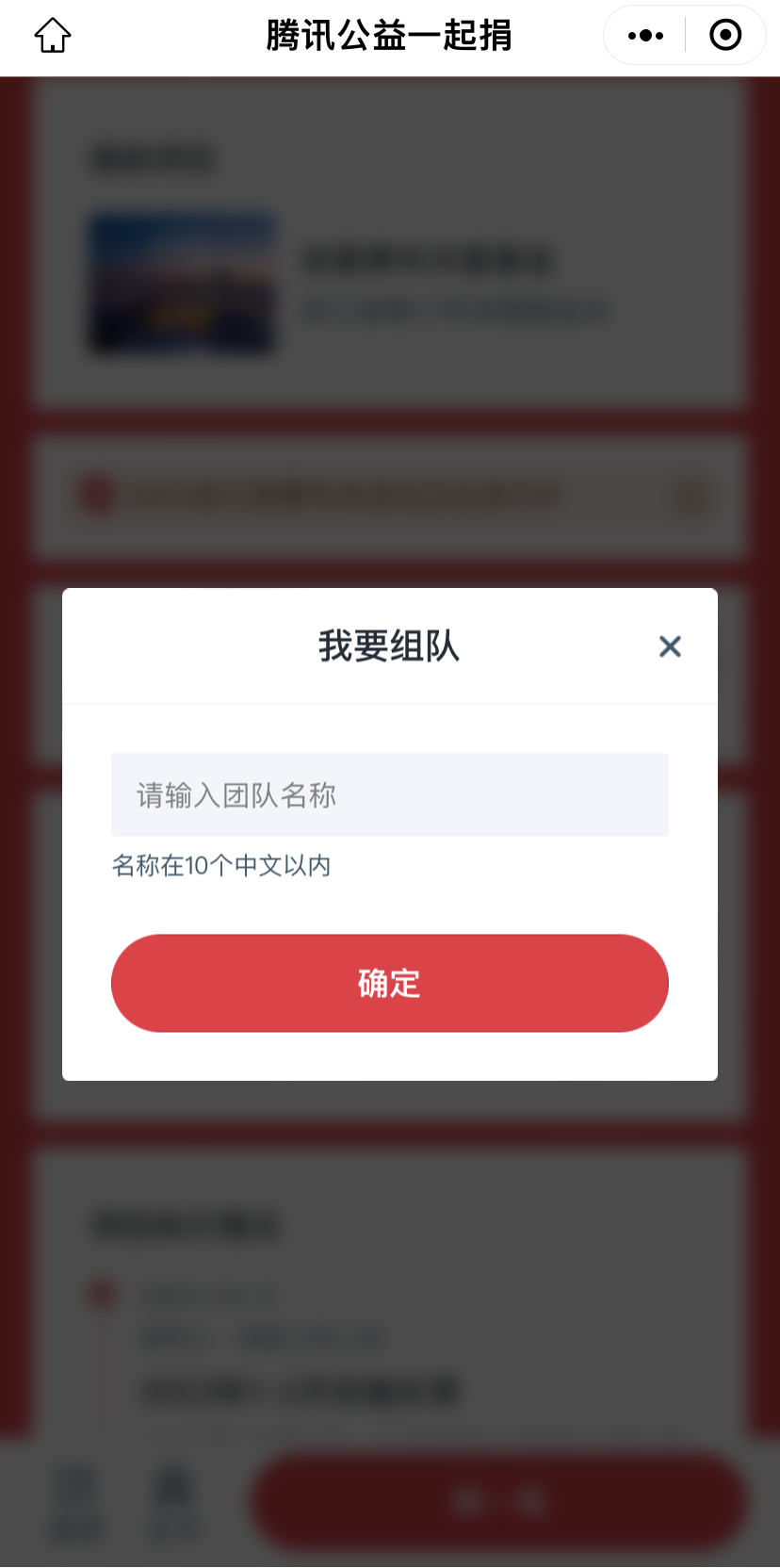Close the mini program with the circle button

[x=725, y=36]
